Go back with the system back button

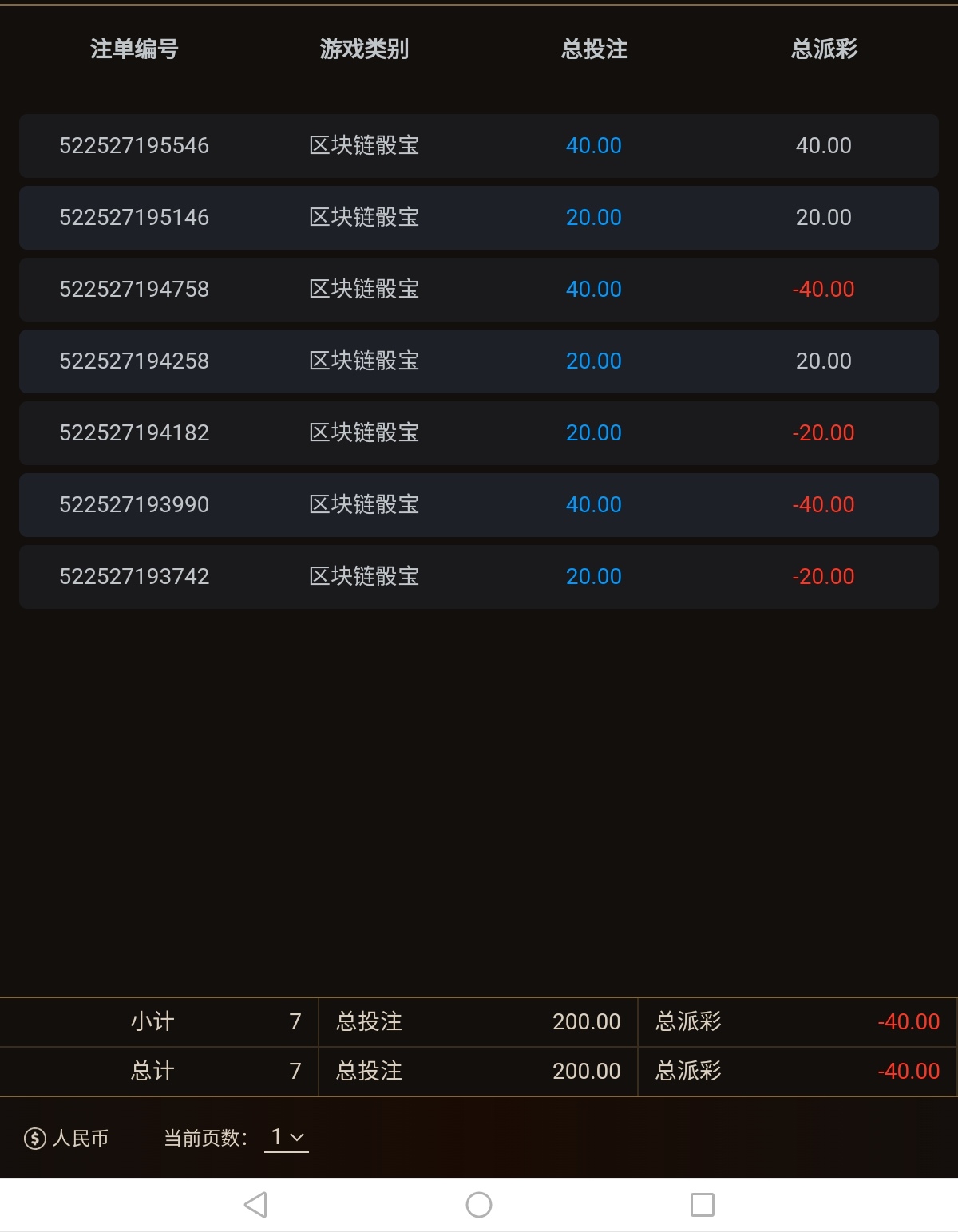[x=255, y=1205]
